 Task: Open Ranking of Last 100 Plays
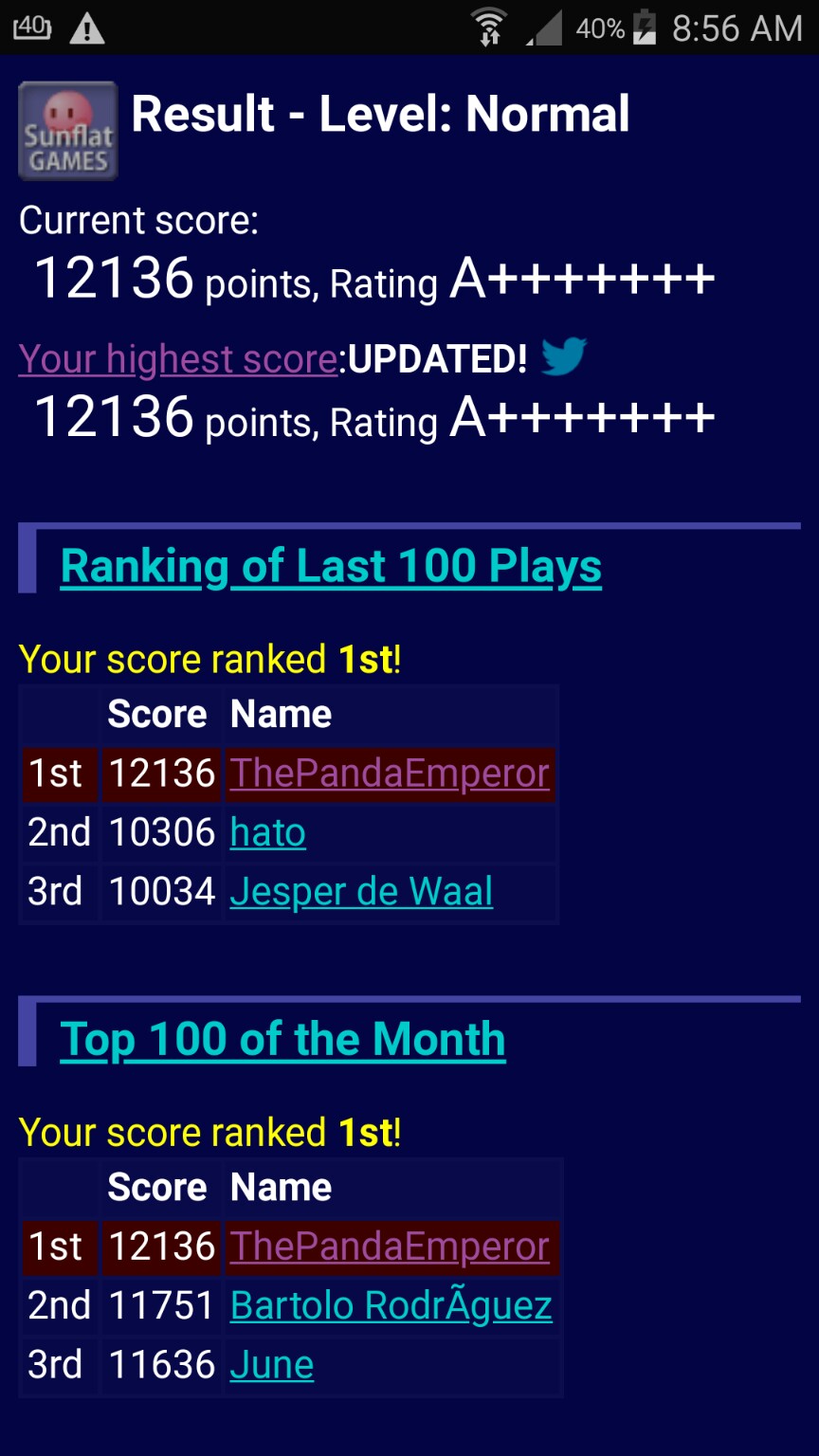(331, 567)
